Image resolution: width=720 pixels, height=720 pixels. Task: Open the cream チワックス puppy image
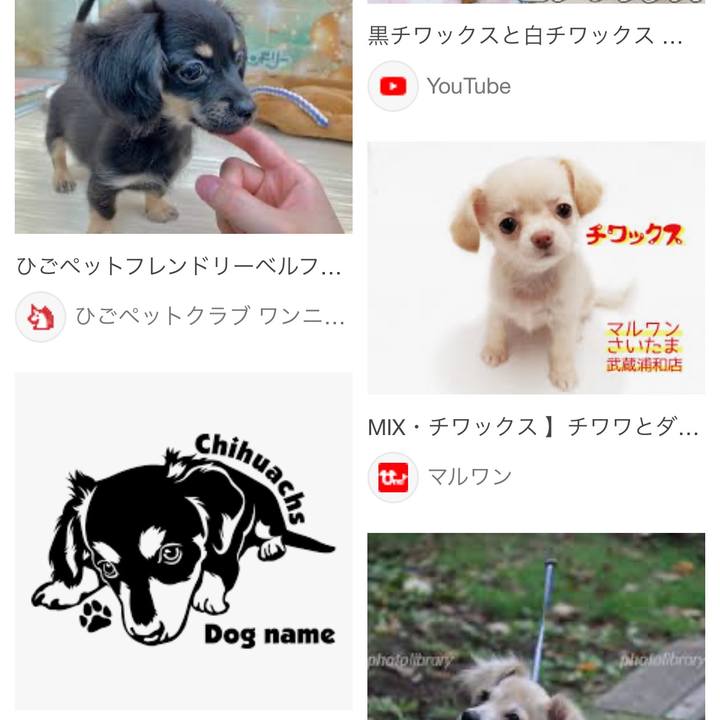click(535, 268)
